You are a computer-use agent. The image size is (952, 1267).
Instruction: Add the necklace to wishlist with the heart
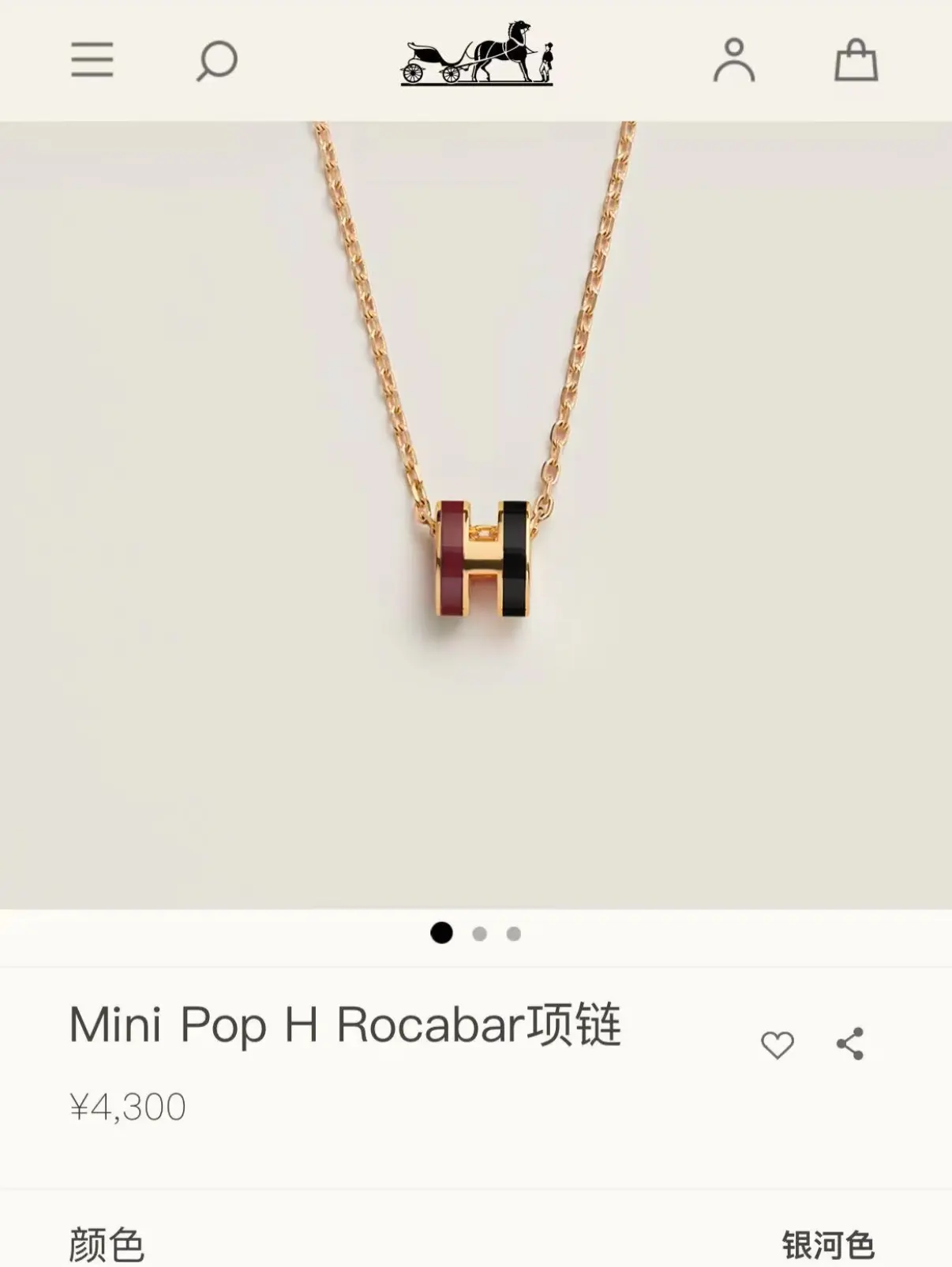[x=778, y=1044]
